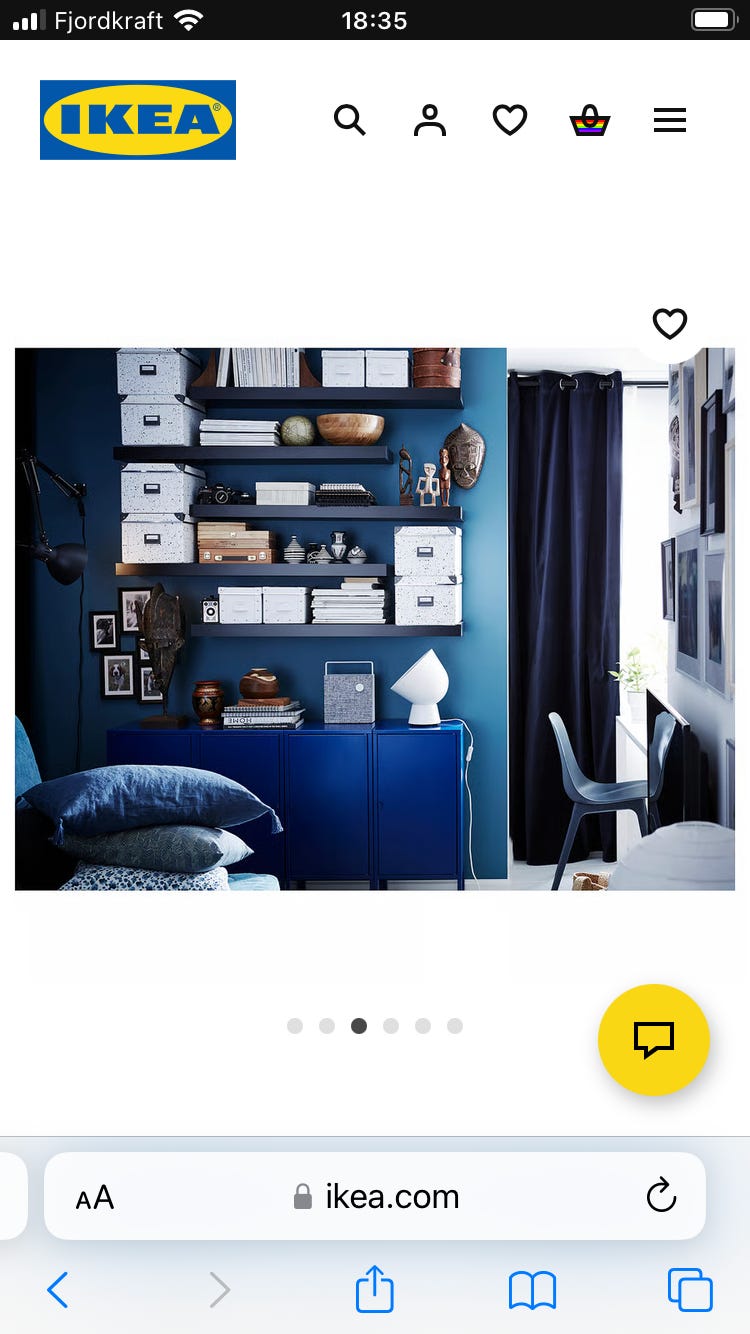
Task: Add this room image to favorites
Action: click(670, 324)
